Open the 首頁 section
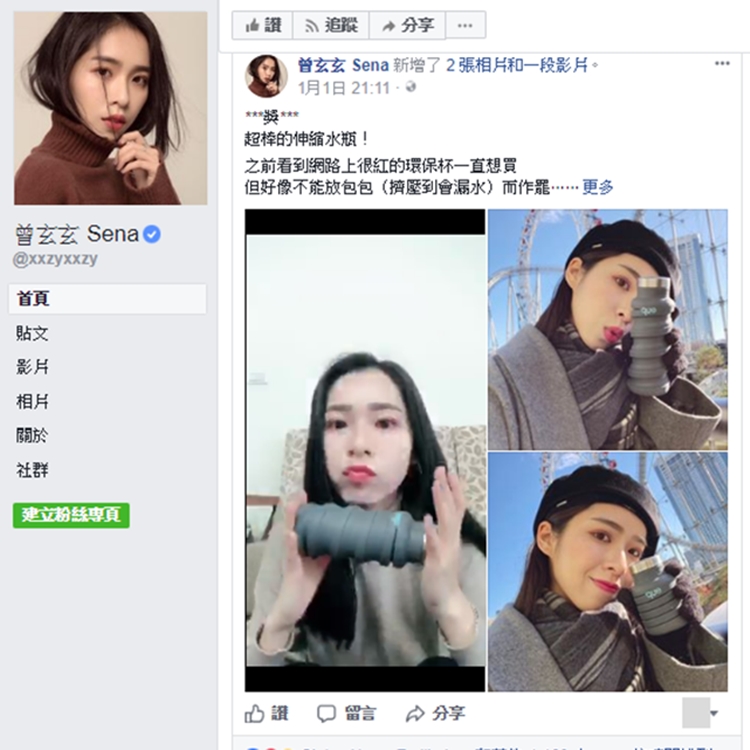Image resolution: width=750 pixels, height=750 pixels. [107, 299]
